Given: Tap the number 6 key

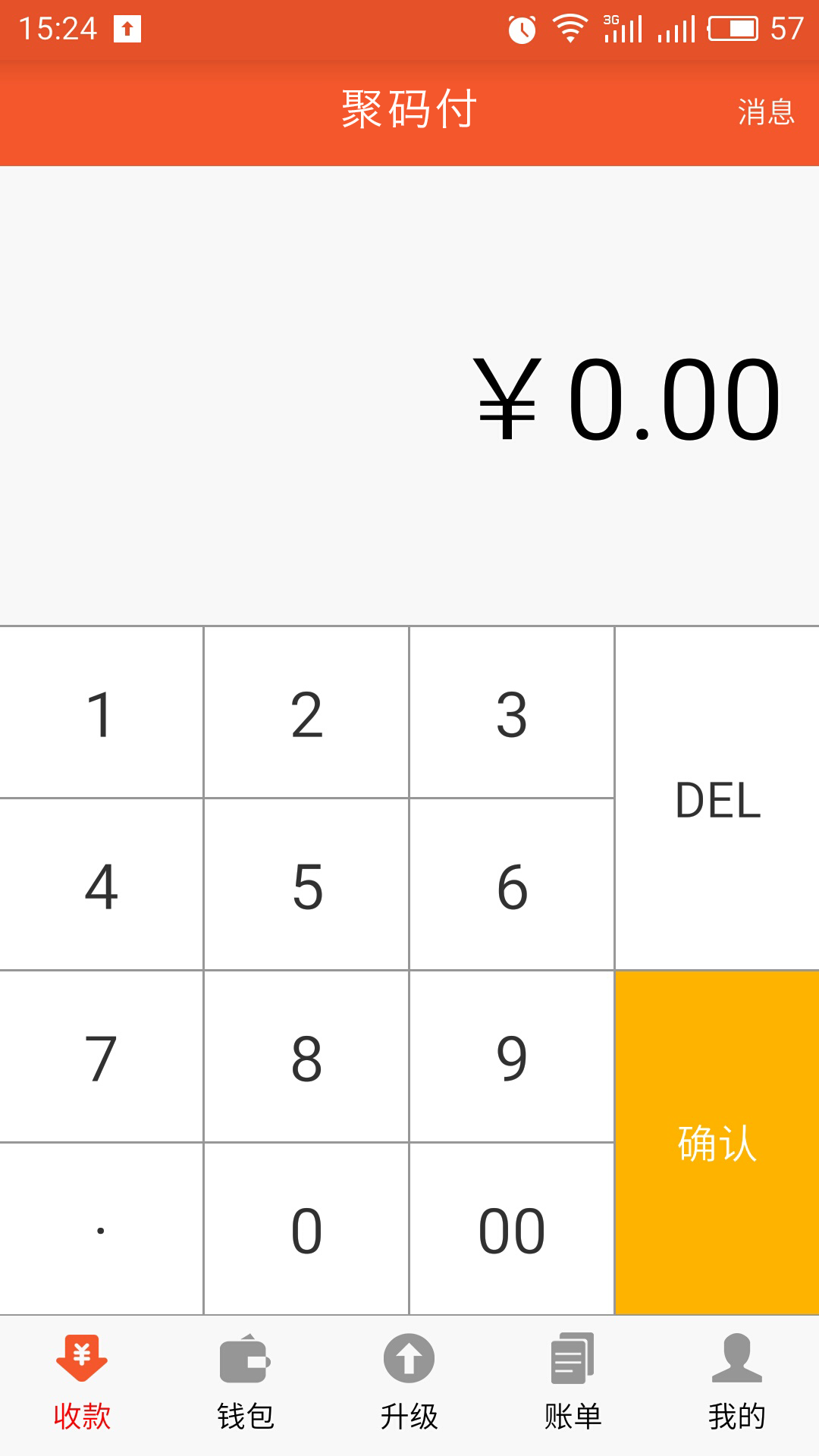Looking at the screenshot, I should point(512,885).
